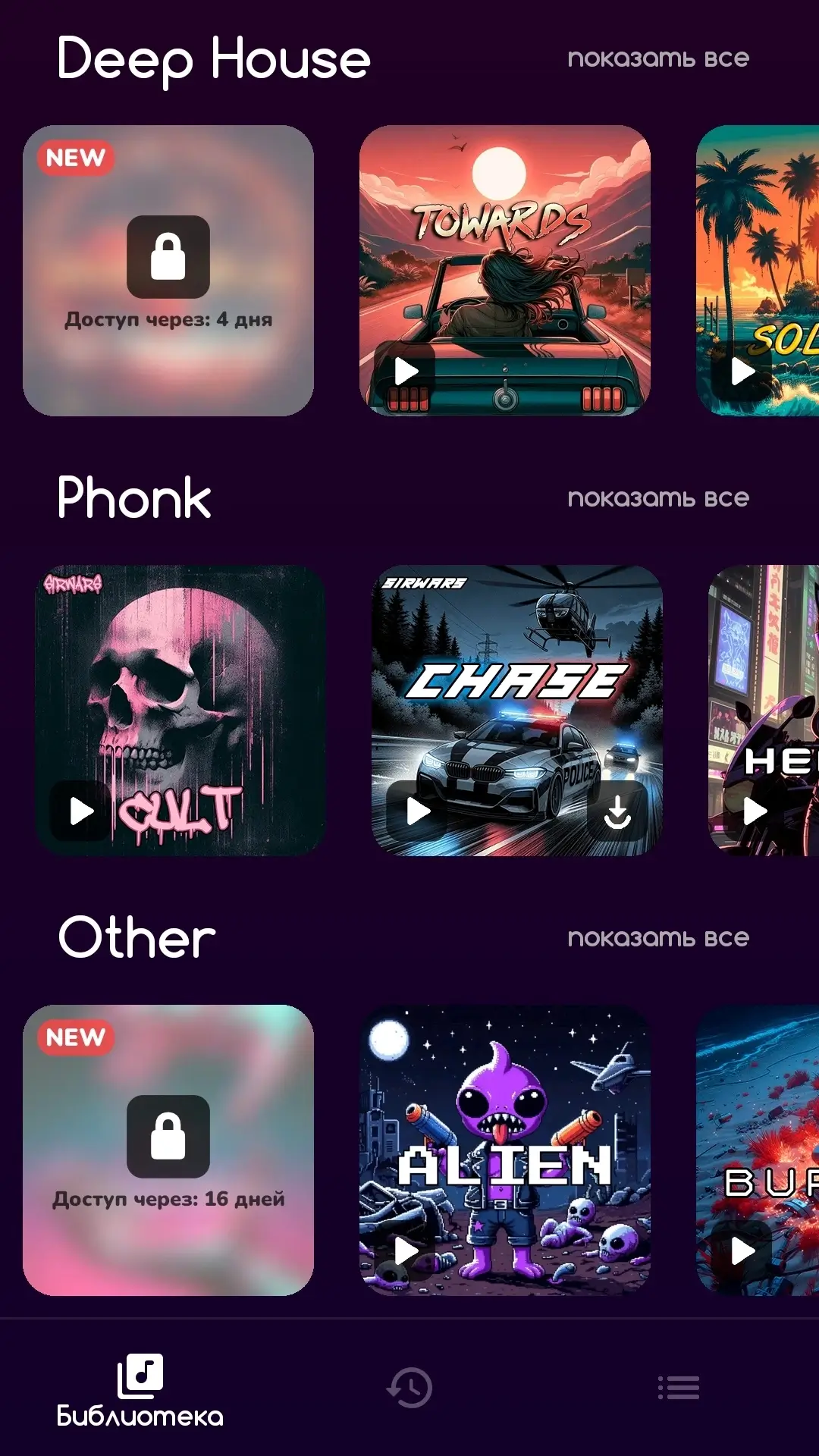819x1456 pixels.
Task: Open the locked Other card unlocking in 16 days
Action: pyautogui.click(x=168, y=1150)
